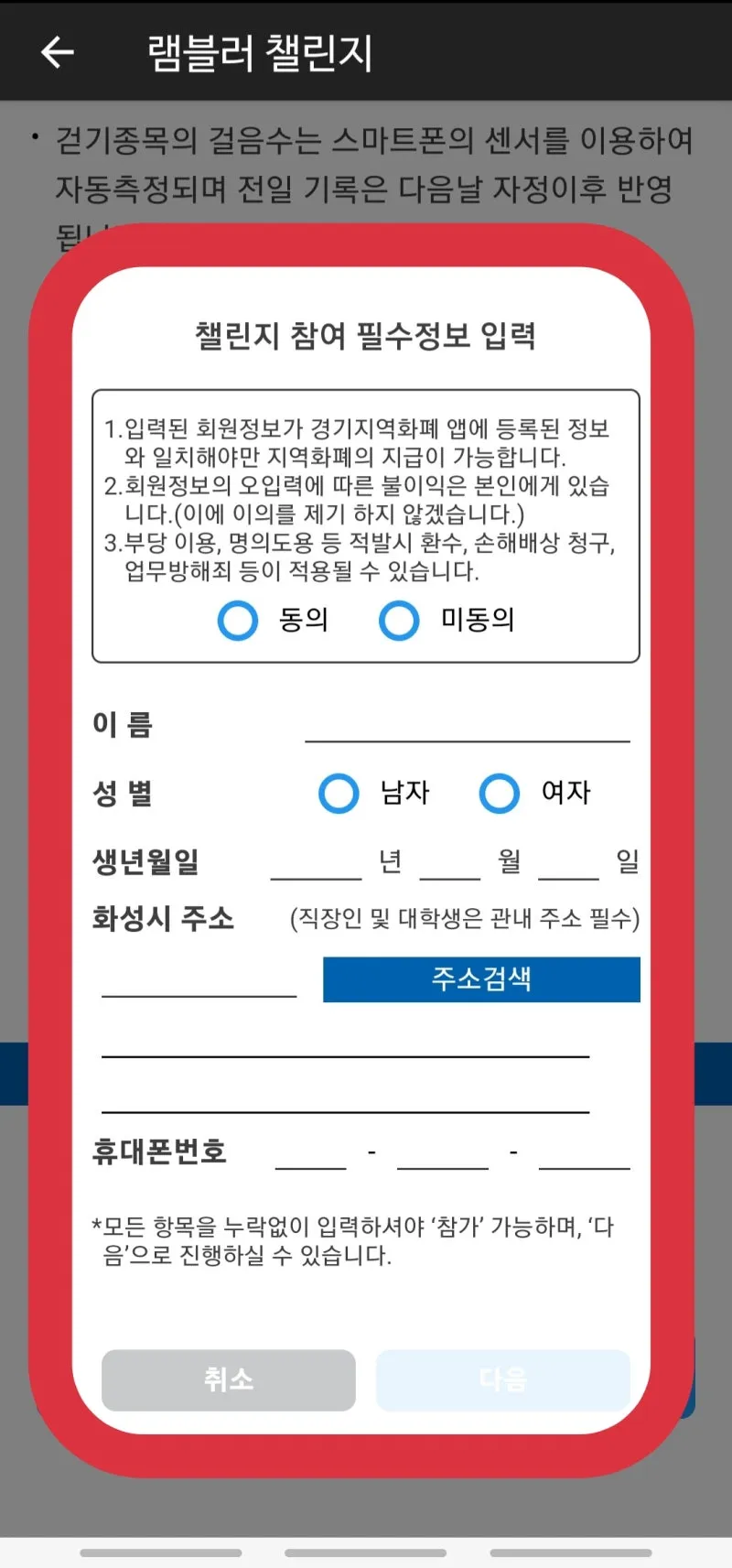Tap the birth day (일) field
732x1568 pixels.
[x=568, y=862]
